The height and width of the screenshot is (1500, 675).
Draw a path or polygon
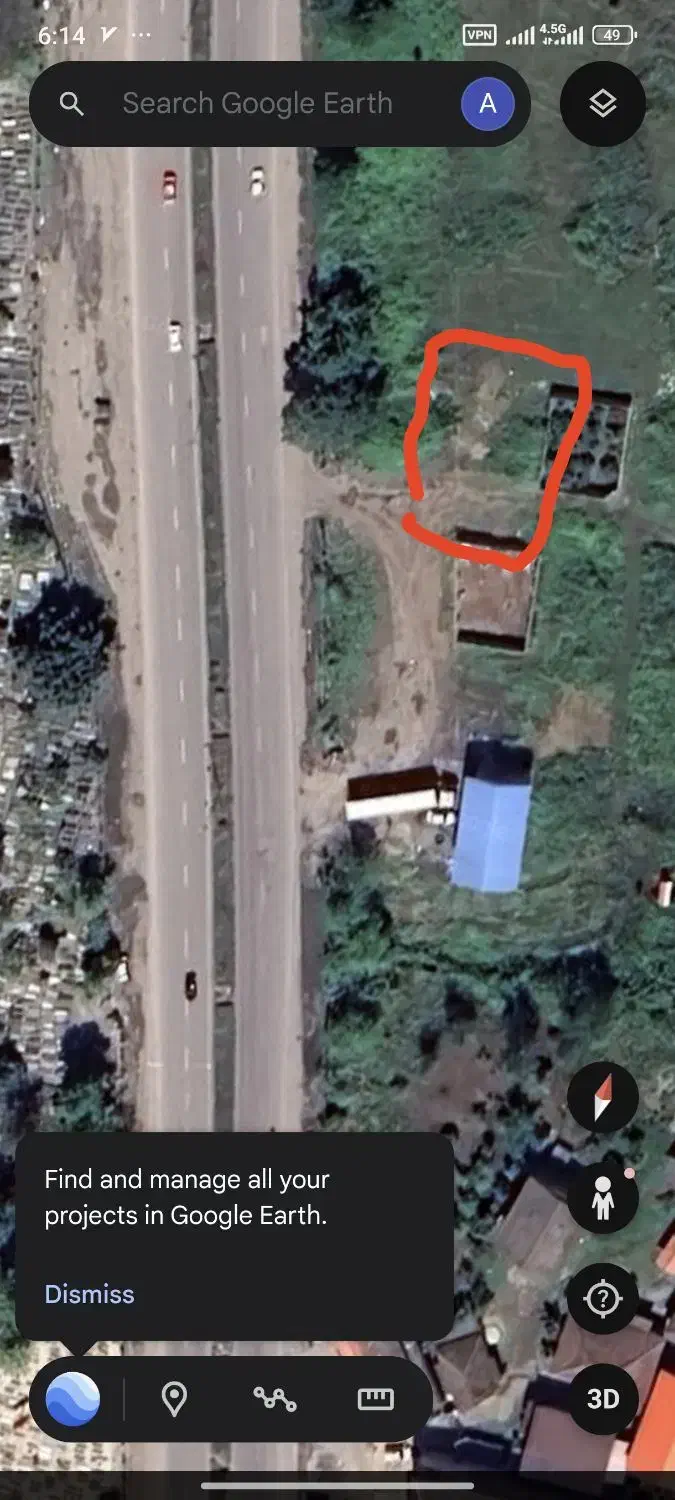coord(274,1399)
